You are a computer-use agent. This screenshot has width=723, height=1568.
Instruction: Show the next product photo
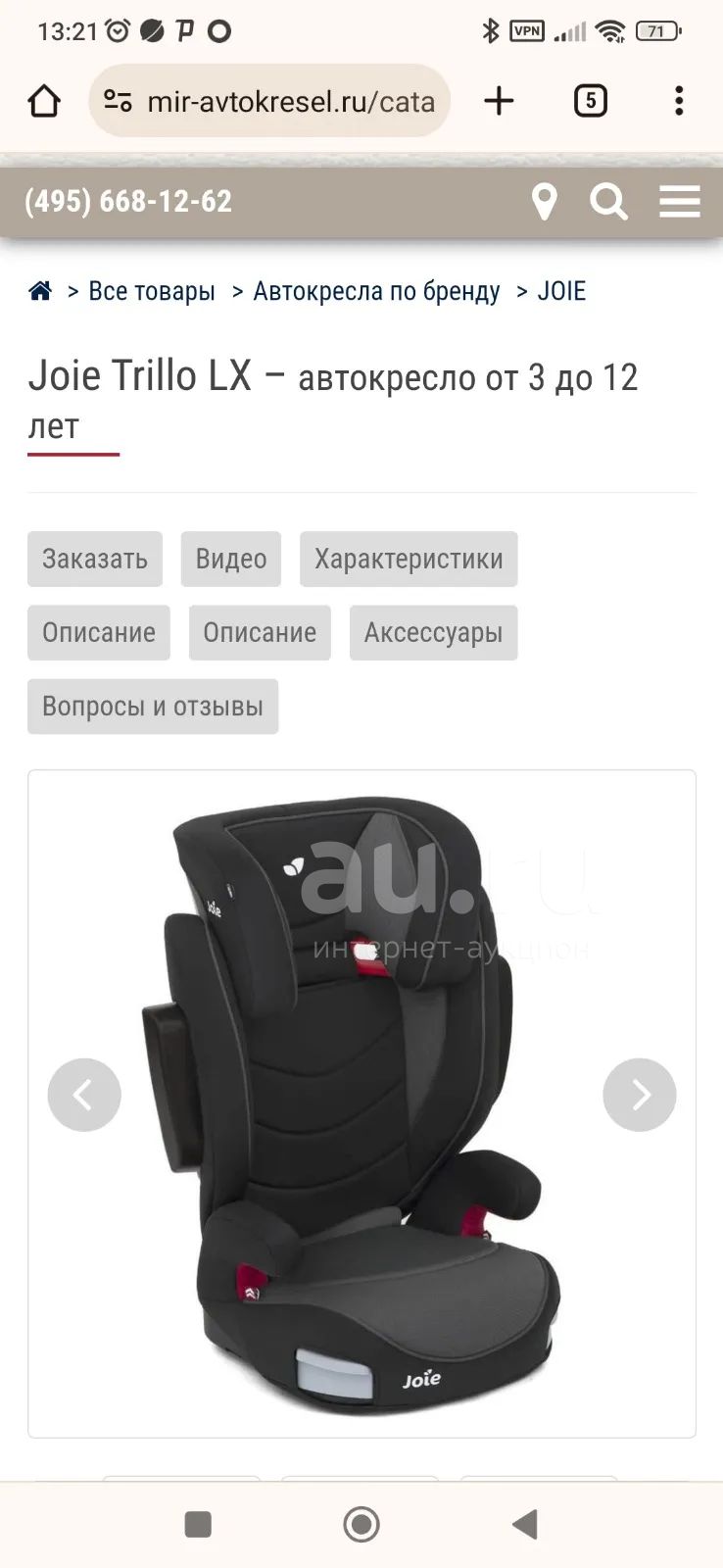640,1095
